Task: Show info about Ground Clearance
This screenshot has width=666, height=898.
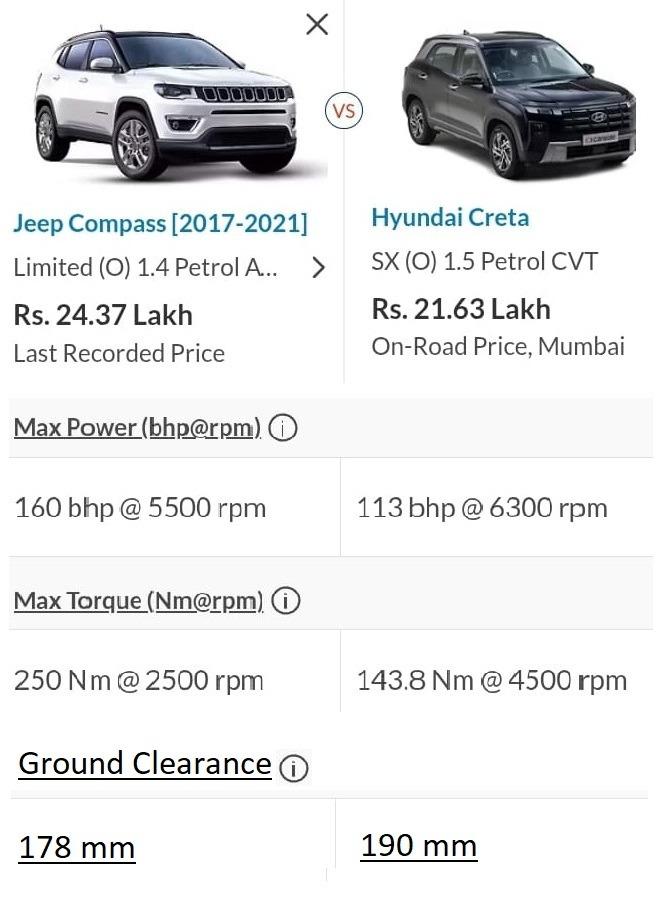Action: pos(294,768)
